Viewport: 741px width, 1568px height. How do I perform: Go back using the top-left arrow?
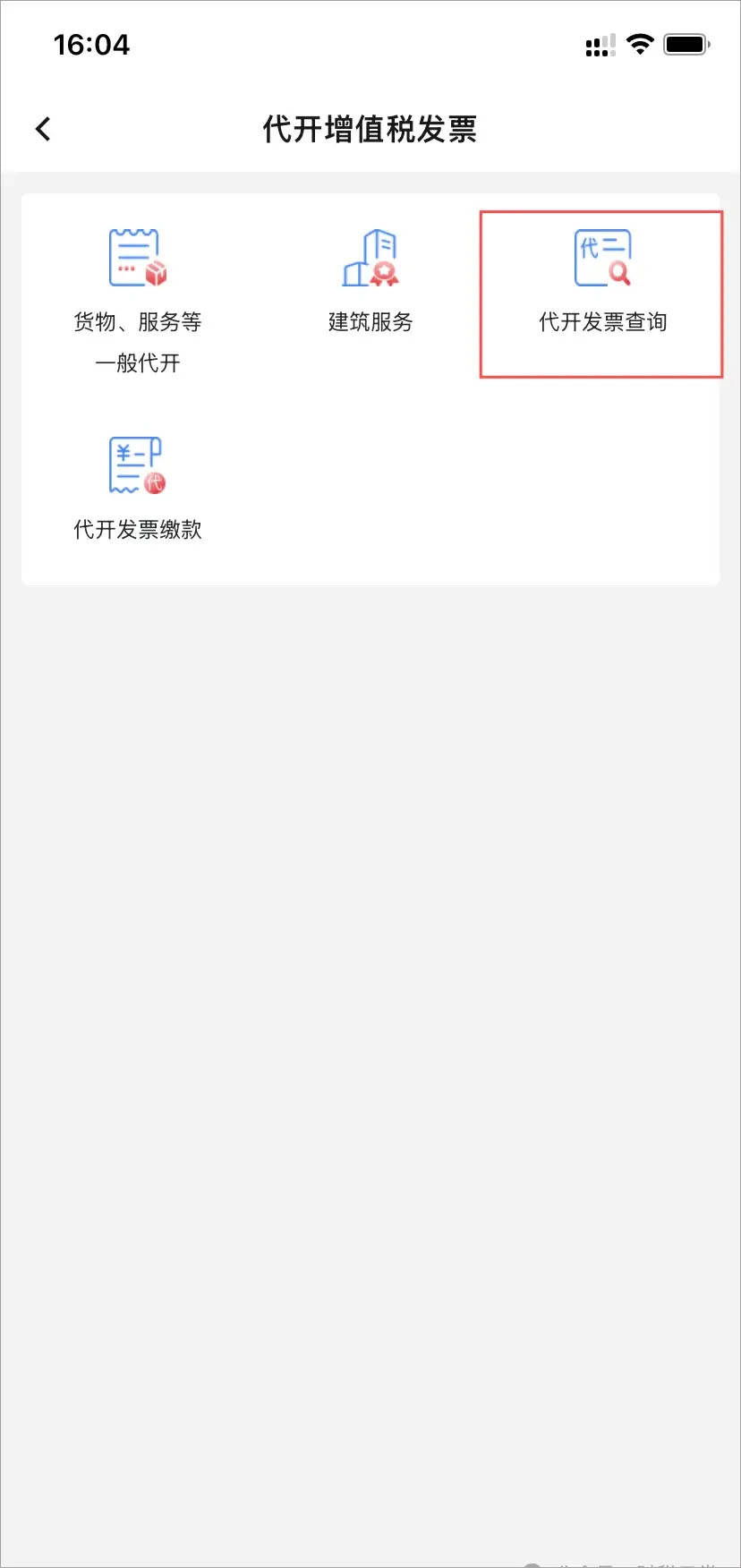click(43, 129)
